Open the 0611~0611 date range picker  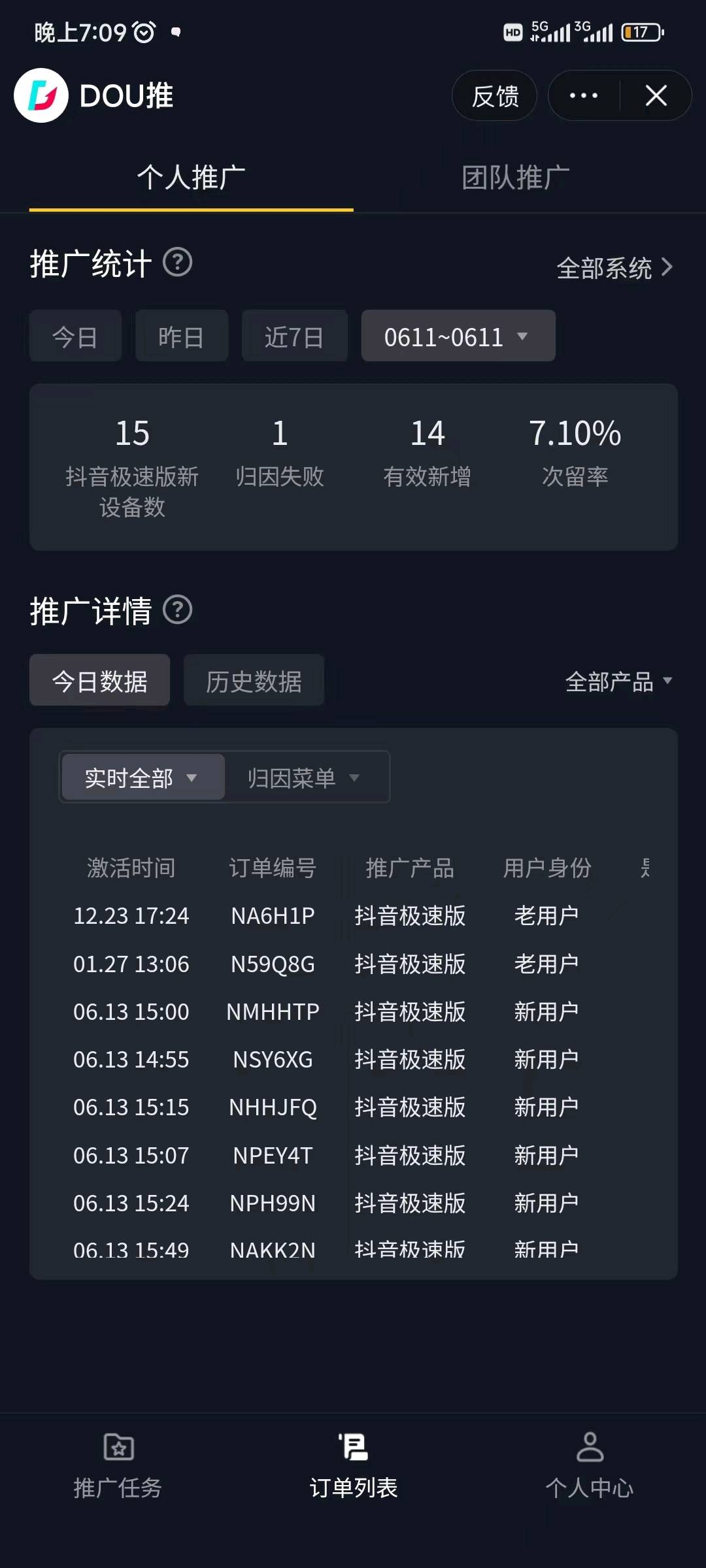[458, 336]
